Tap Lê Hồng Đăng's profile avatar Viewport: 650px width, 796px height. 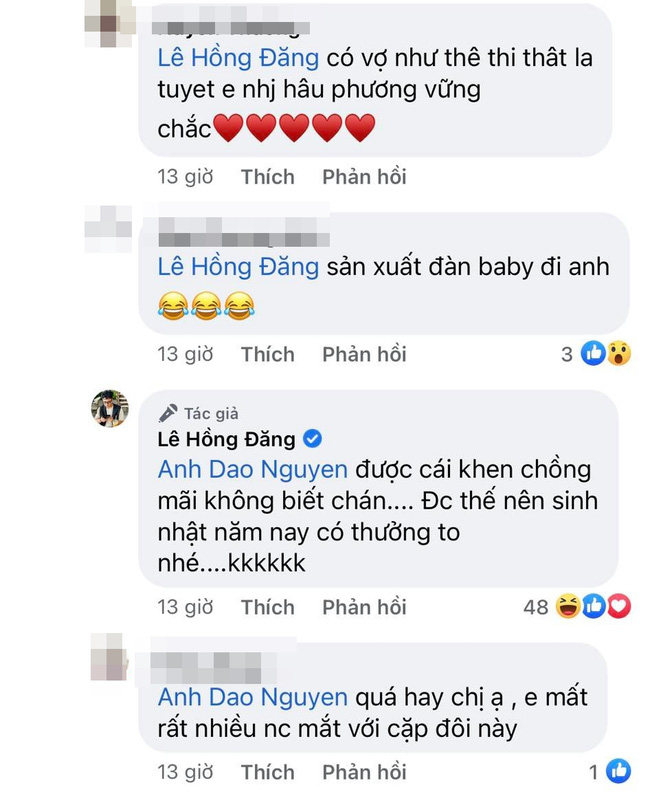point(110,408)
